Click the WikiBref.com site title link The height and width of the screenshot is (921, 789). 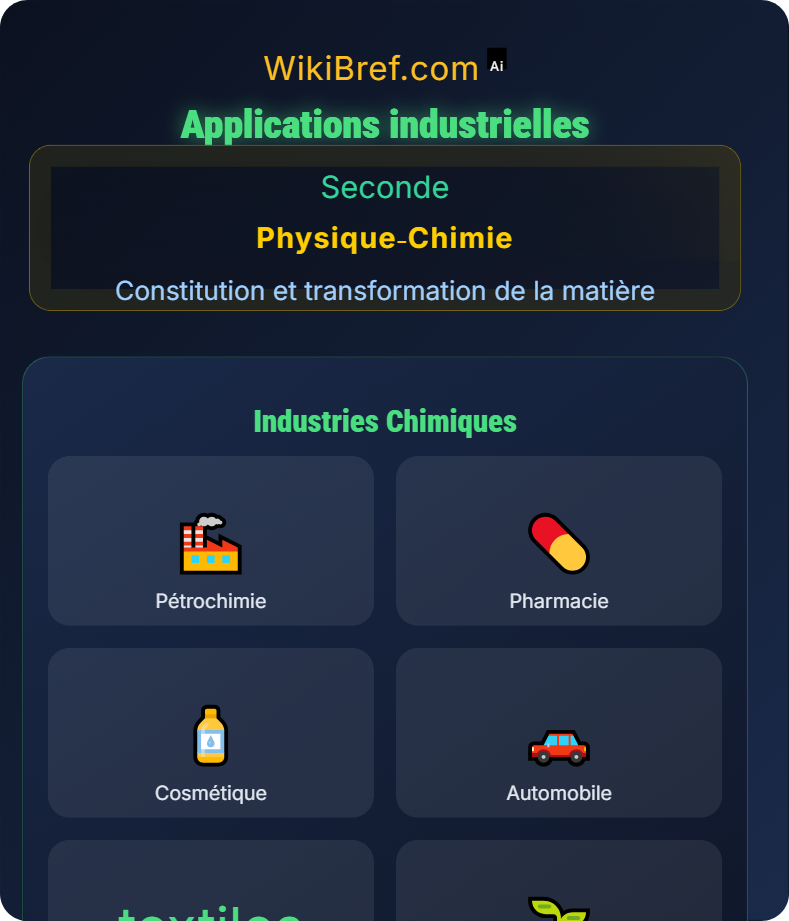pyautogui.click(x=371, y=67)
